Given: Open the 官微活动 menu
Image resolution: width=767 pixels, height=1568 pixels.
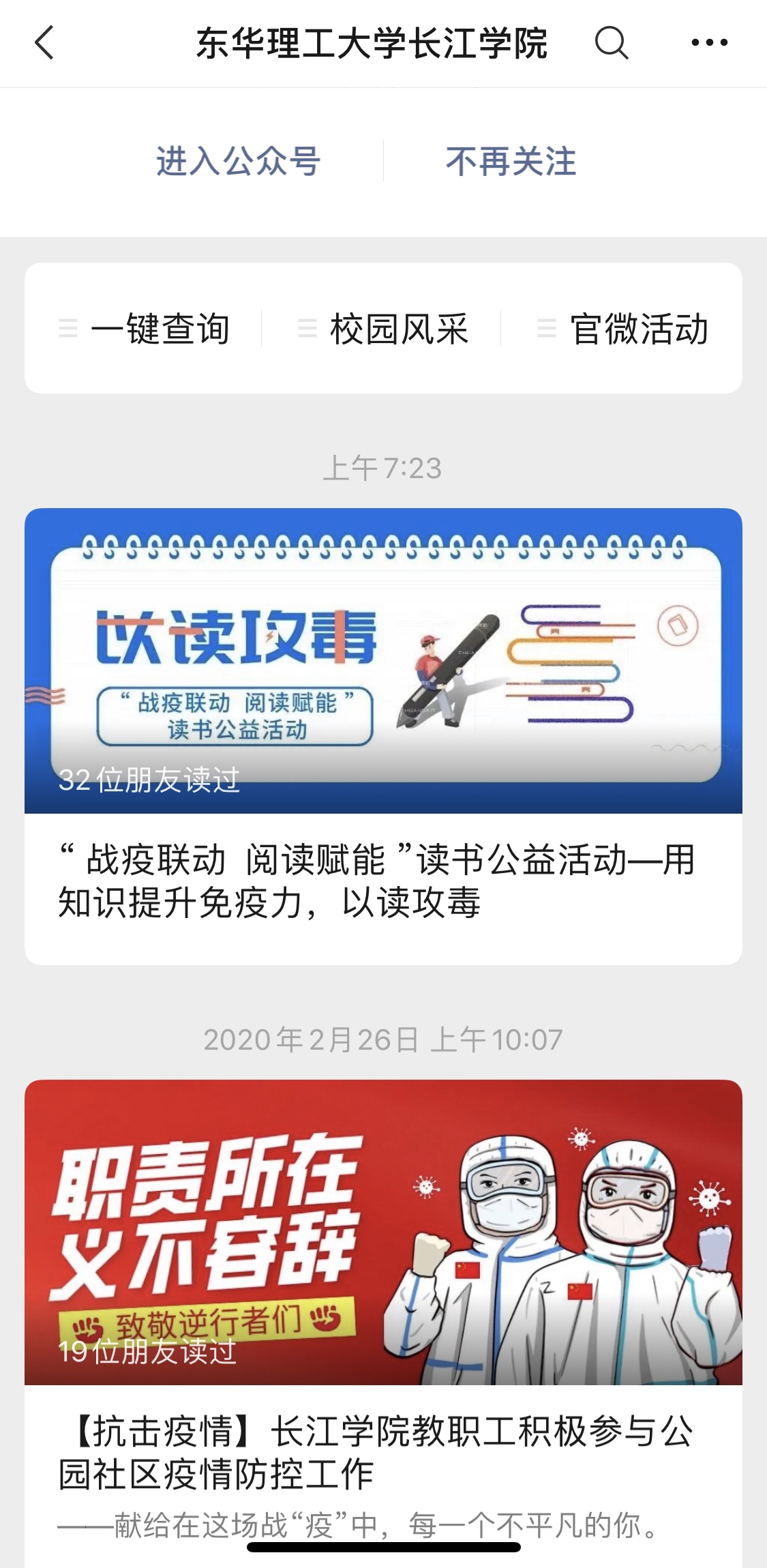Looking at the screenshot, I should click(623, 329).
